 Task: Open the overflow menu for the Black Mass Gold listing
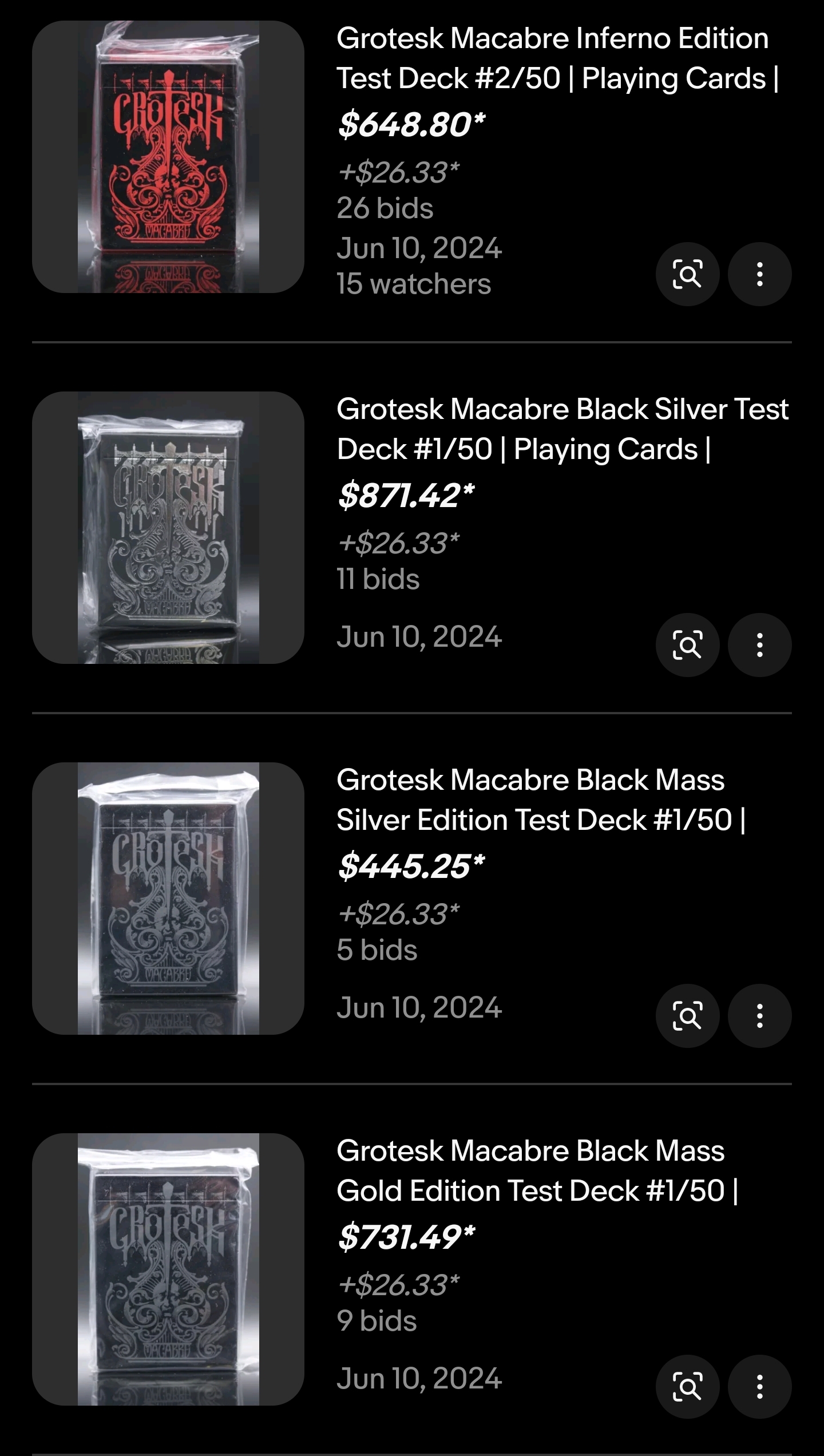[x=759, y=1387]
